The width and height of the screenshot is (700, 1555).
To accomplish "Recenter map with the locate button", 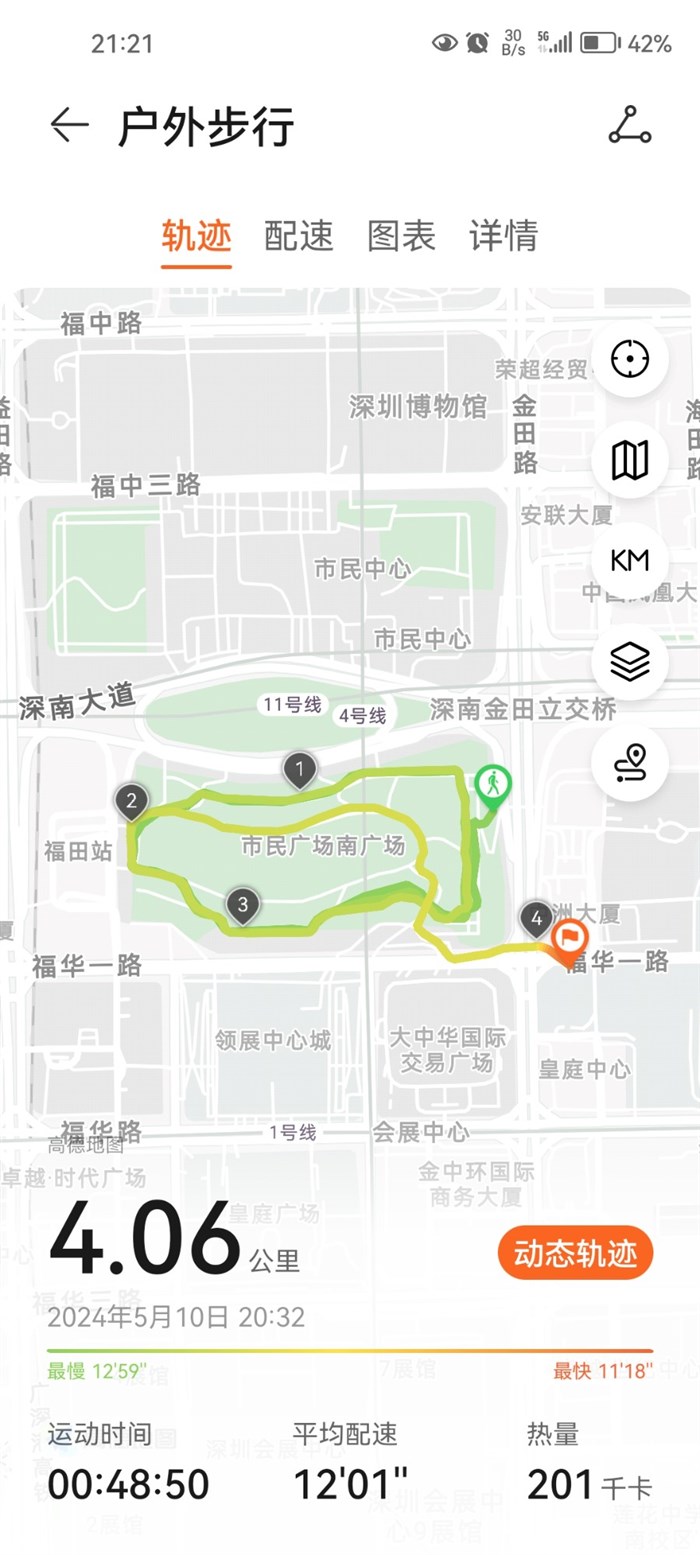I will 629,358.
